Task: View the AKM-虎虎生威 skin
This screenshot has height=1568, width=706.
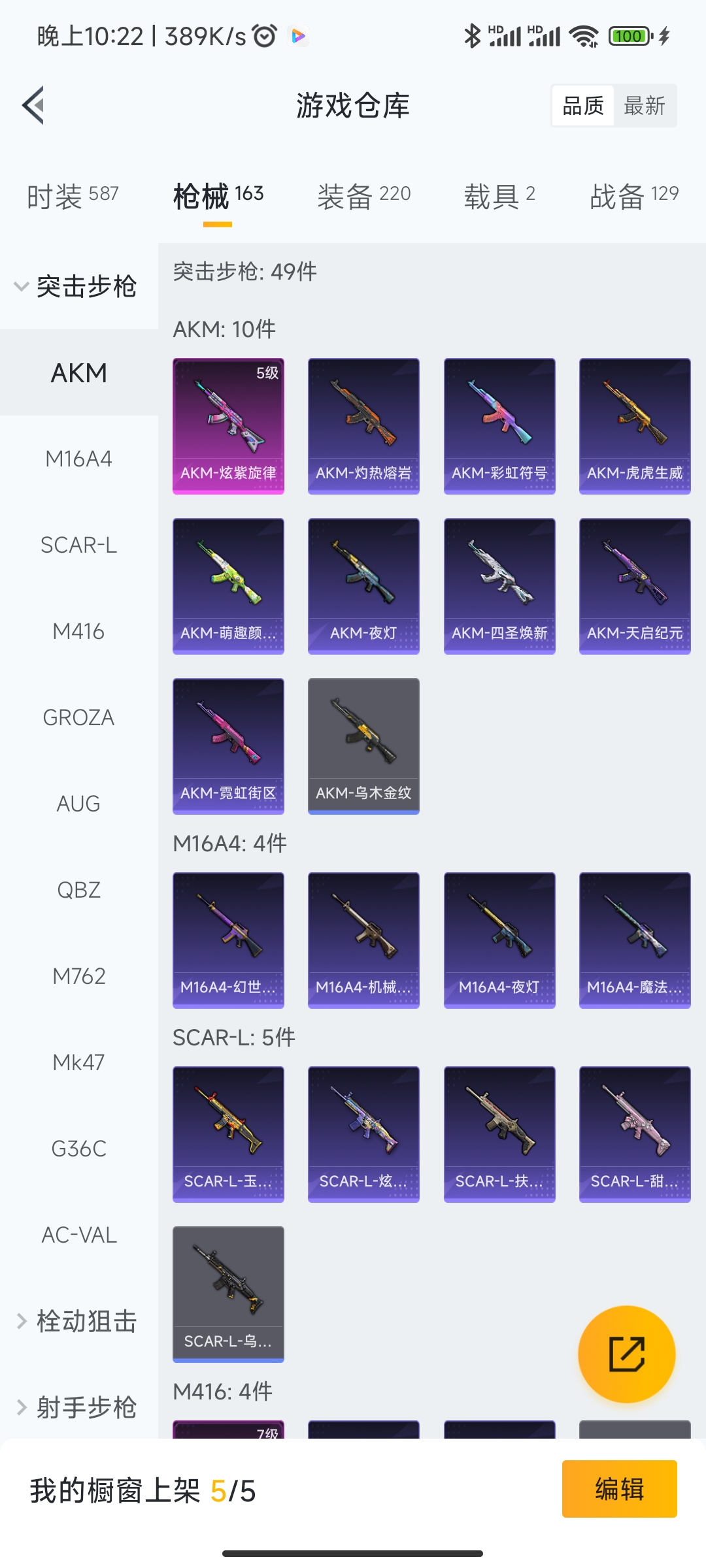Action: [635, 425]
